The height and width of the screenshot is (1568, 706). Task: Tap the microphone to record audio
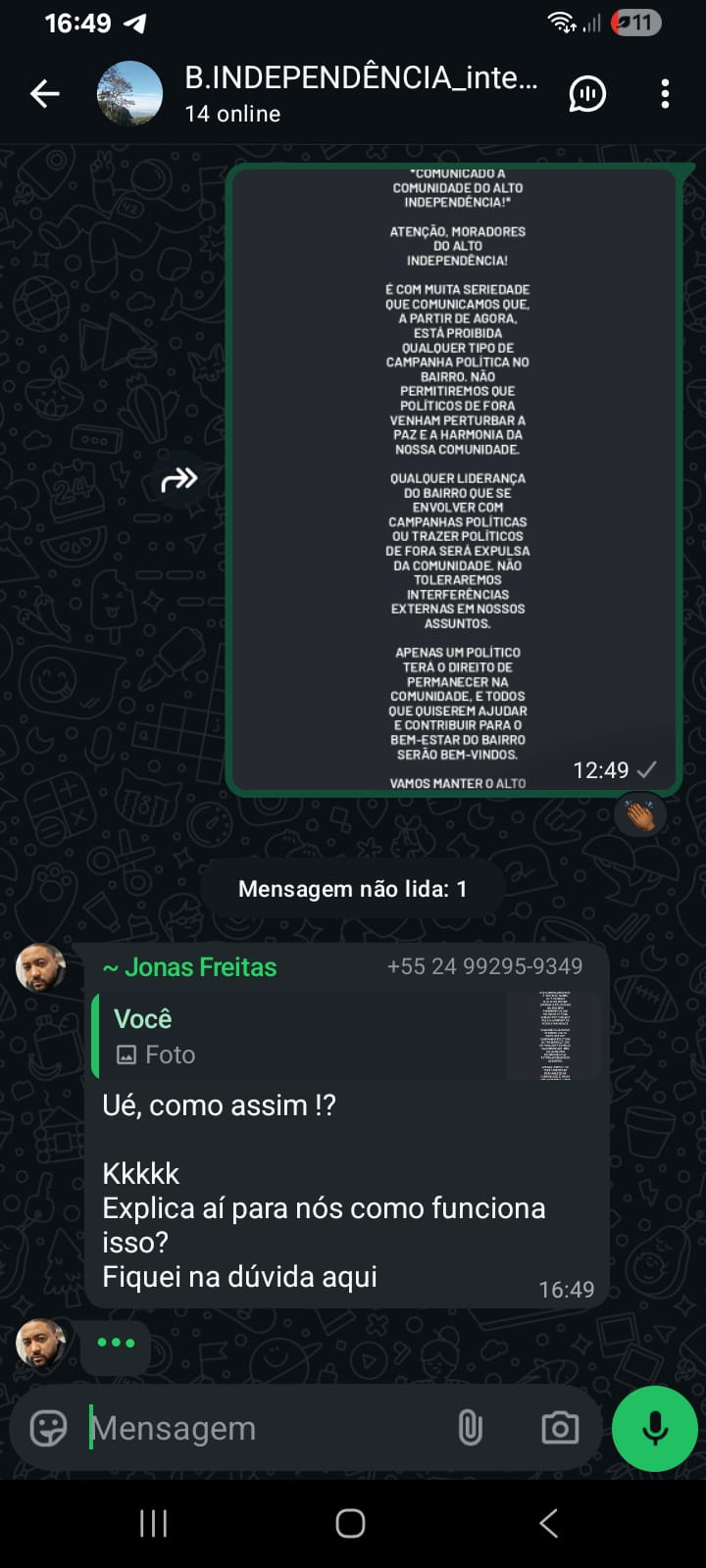point(654,1428)
